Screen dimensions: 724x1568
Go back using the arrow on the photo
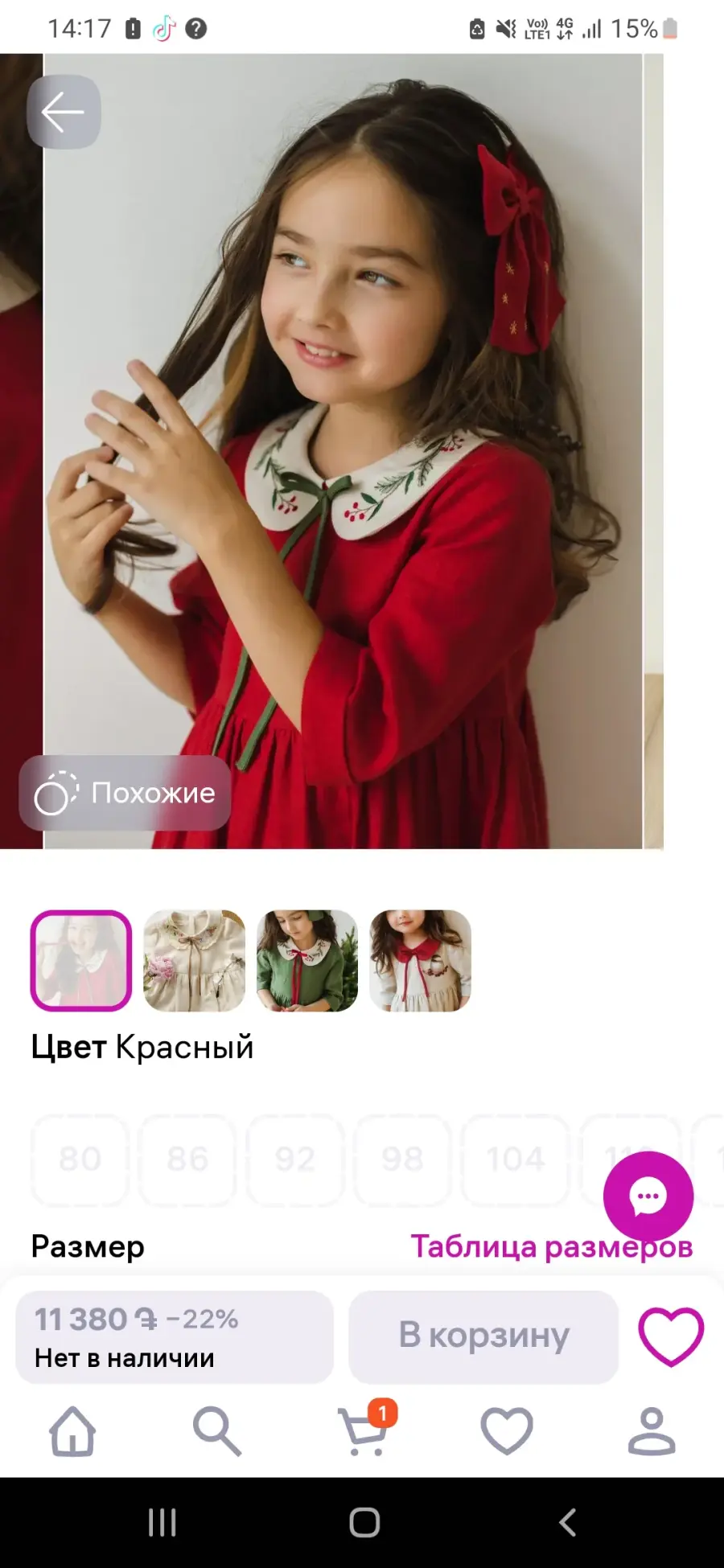tap(64, 112)
